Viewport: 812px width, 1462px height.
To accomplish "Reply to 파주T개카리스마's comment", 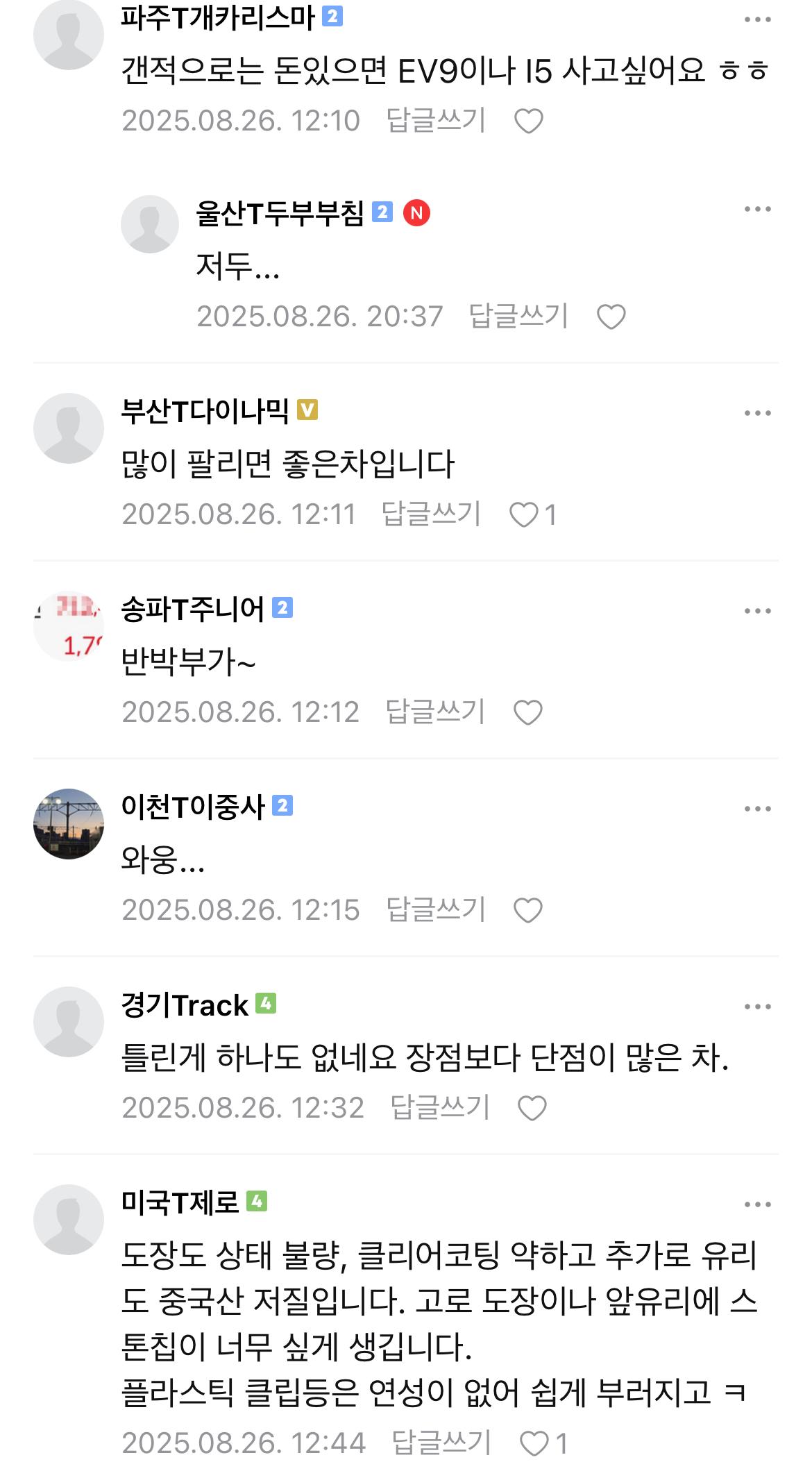I will click(436, 121).
